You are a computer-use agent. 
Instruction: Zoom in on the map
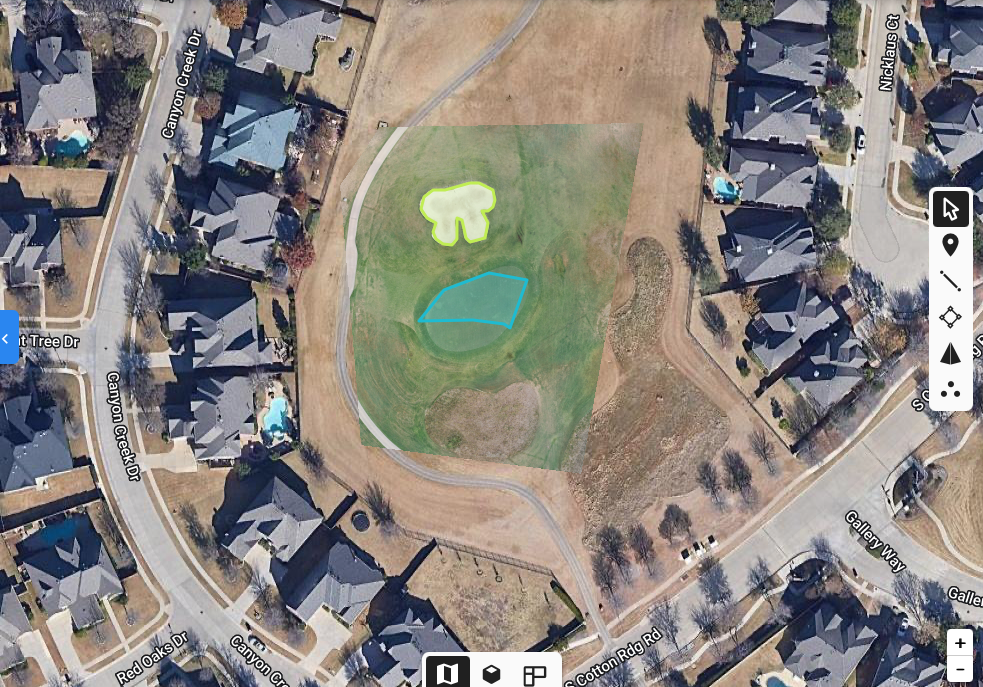click(x=960, y=643)
